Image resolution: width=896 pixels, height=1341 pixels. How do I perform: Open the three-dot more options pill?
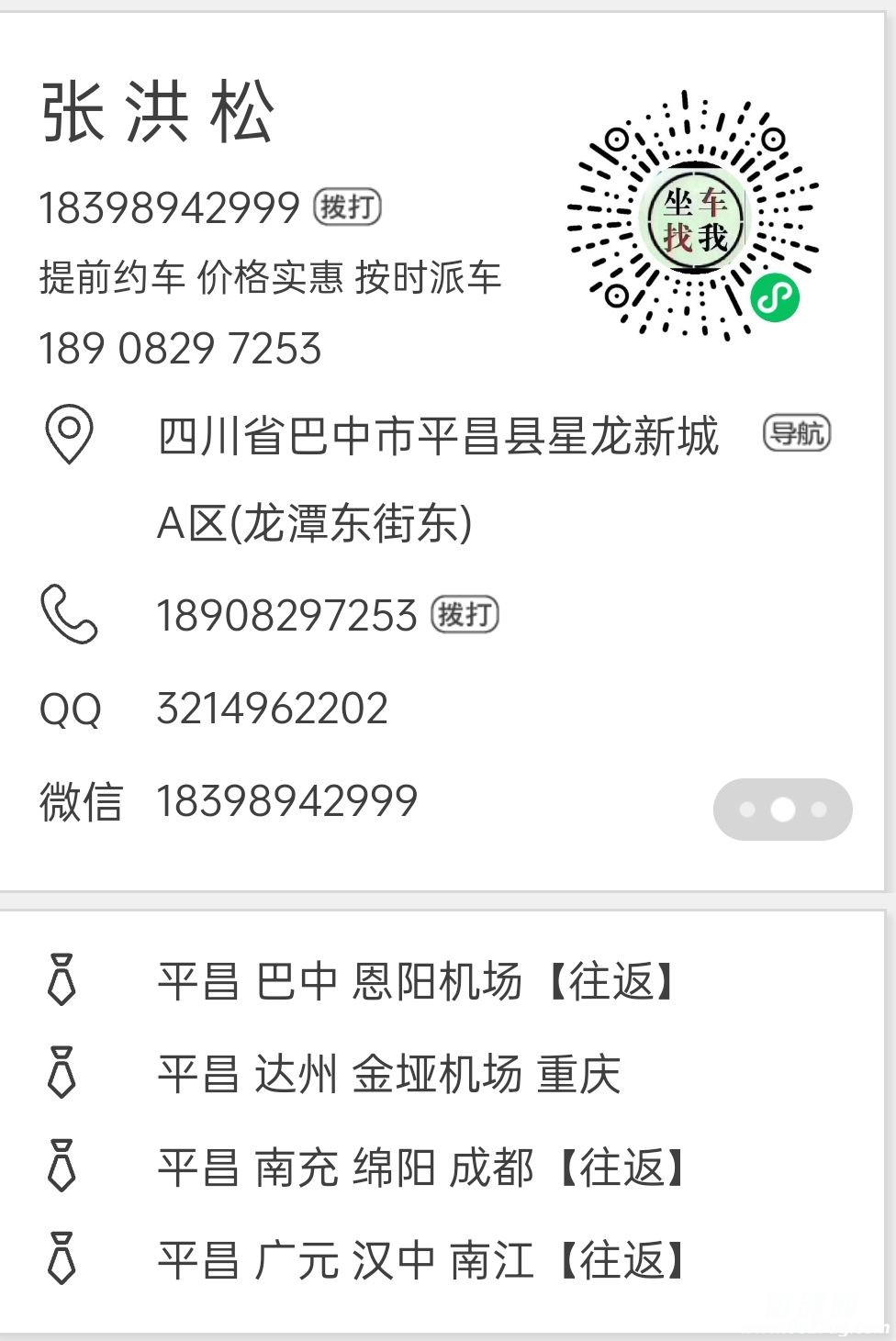coord(782,809)
